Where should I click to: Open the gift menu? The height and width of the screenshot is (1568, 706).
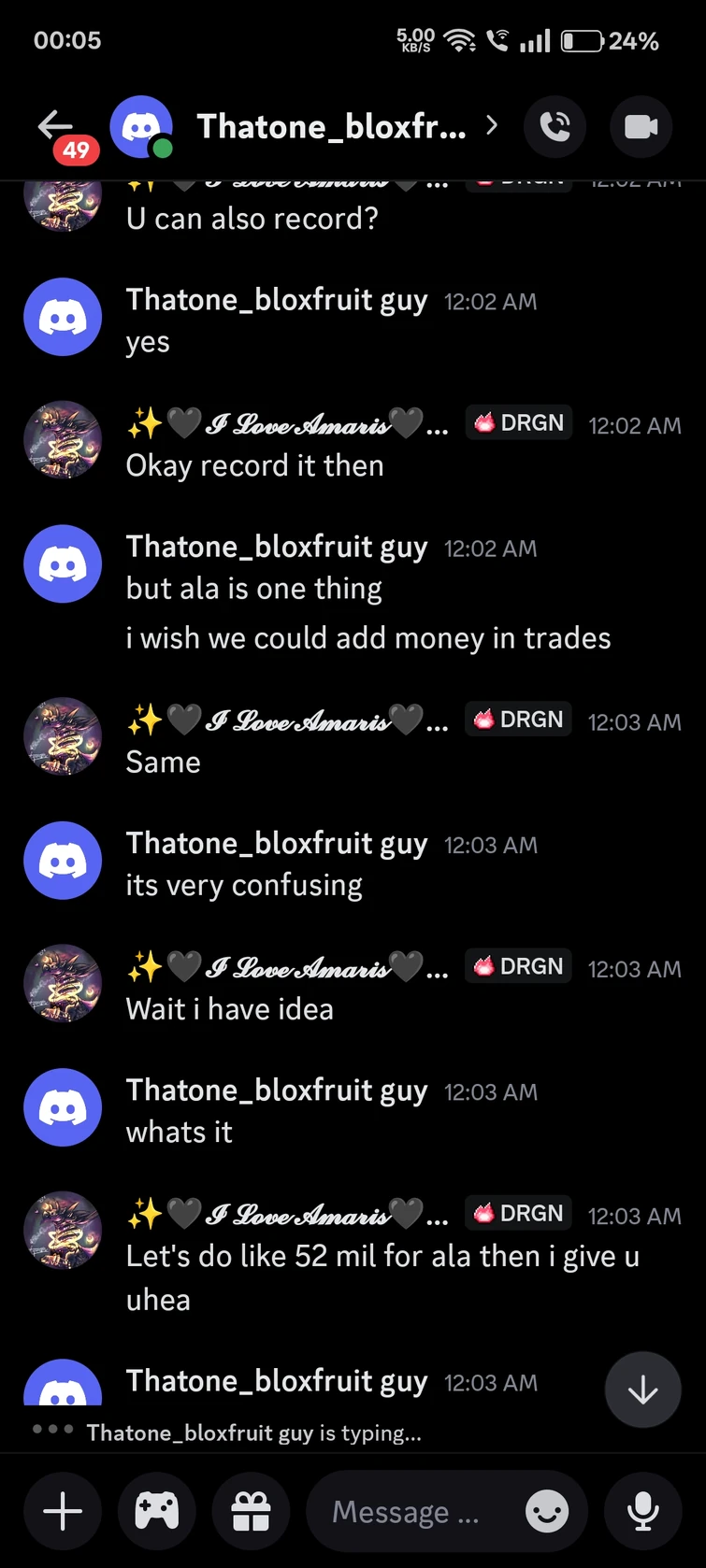click(x=251, y=1511)
